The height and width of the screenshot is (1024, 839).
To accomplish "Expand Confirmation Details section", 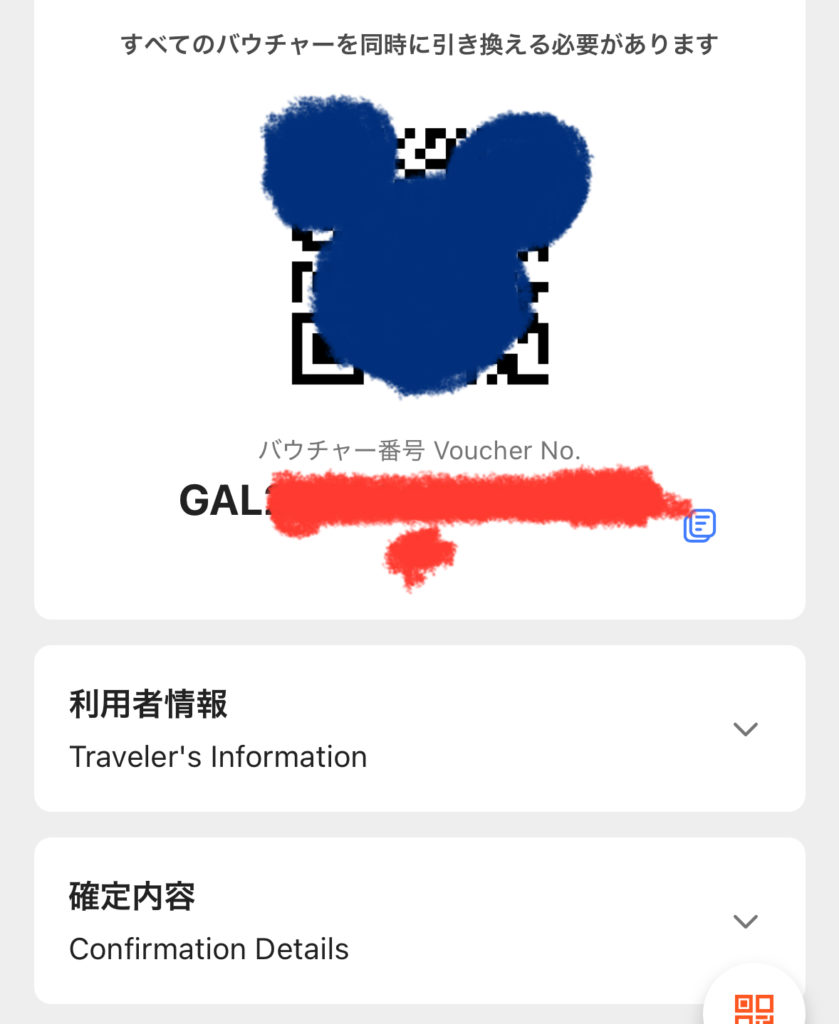I will (x=745, y=921).
